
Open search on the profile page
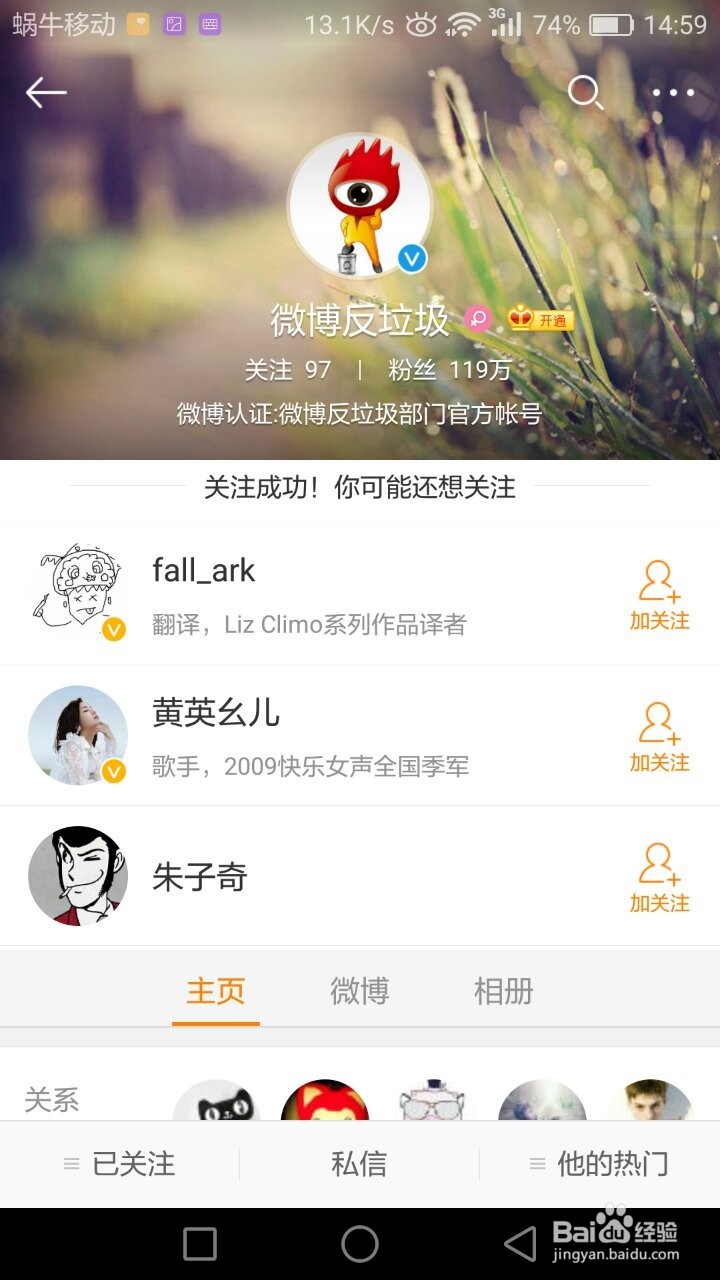click(585, 93)
